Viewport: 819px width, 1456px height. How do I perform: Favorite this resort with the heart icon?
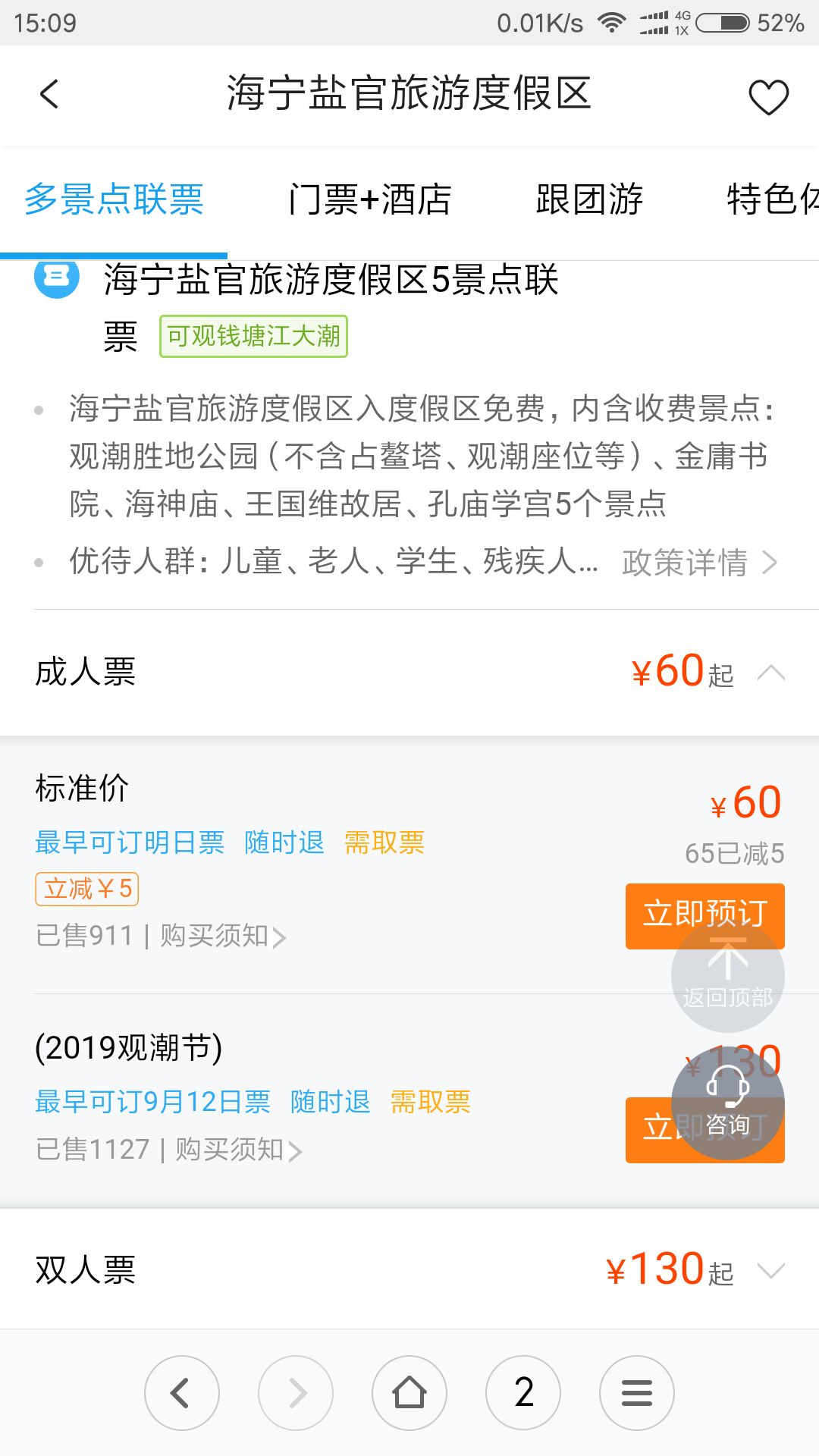(x=768, y=97)
